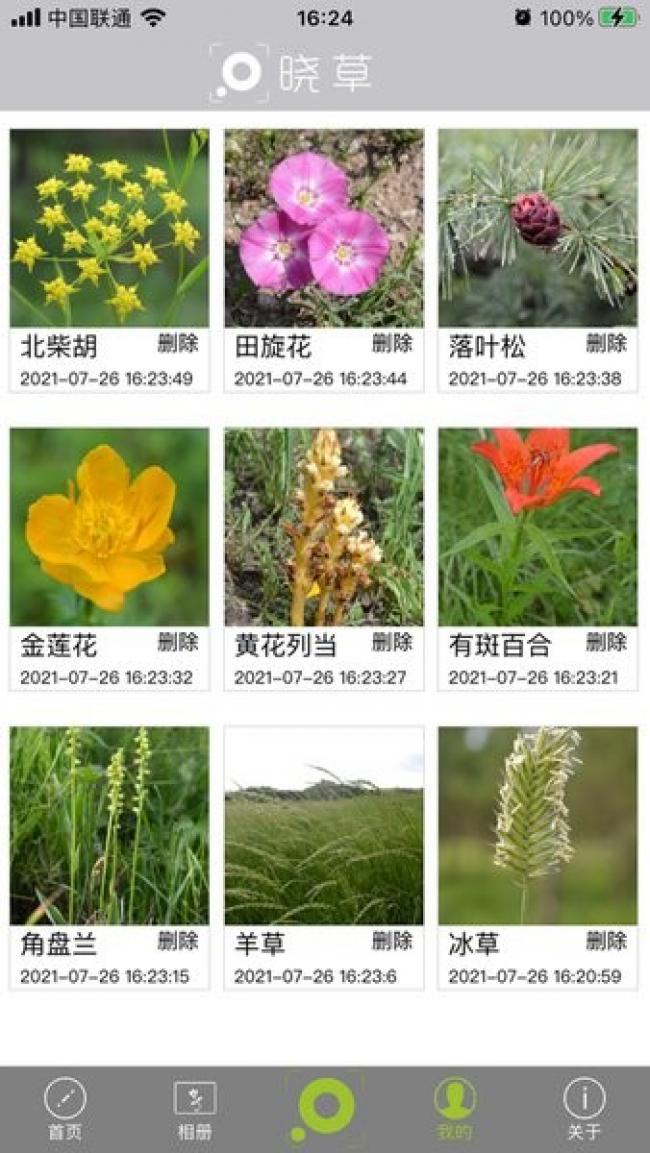
Task: View the 黄花列当 photo
Action: click(x=324, y=527)
